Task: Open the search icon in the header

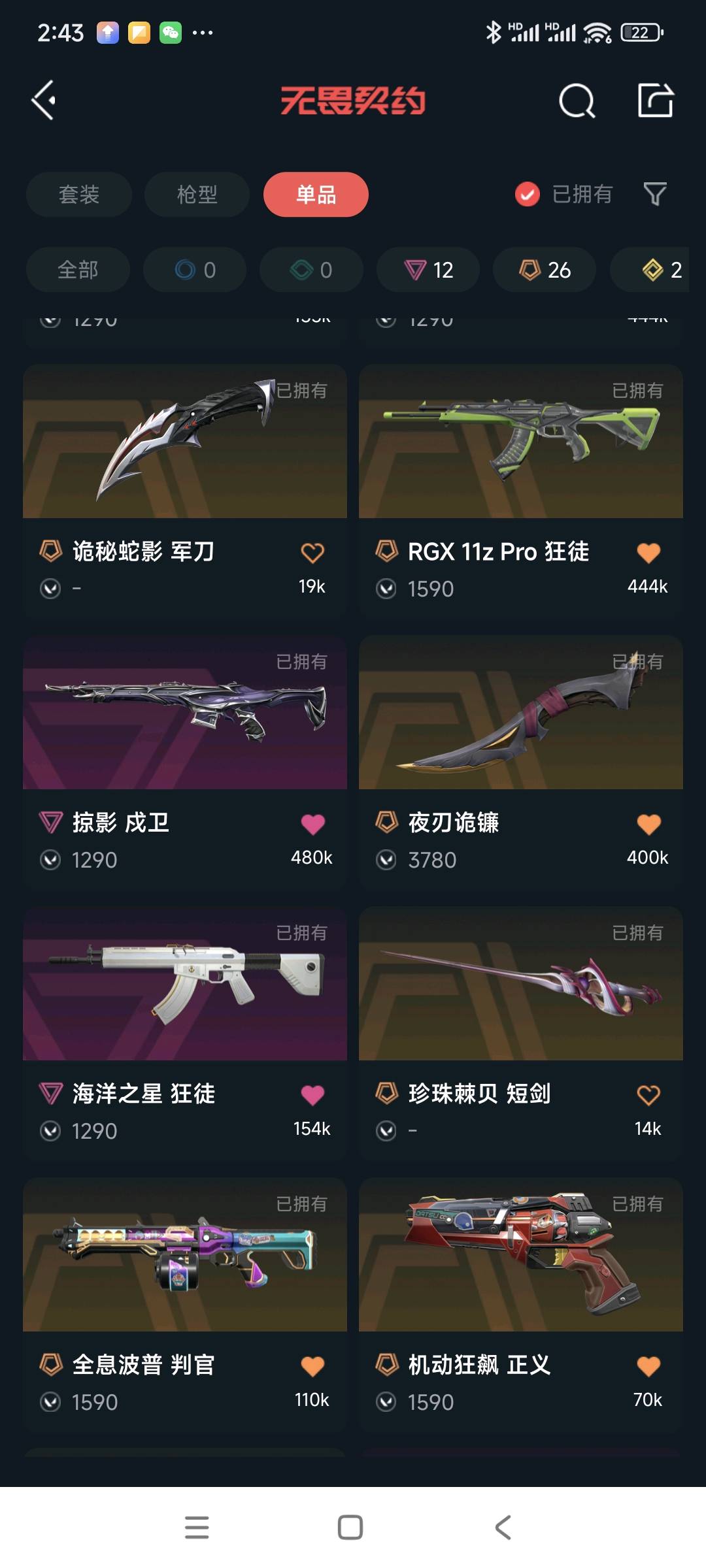Action: tap(577, 101)
